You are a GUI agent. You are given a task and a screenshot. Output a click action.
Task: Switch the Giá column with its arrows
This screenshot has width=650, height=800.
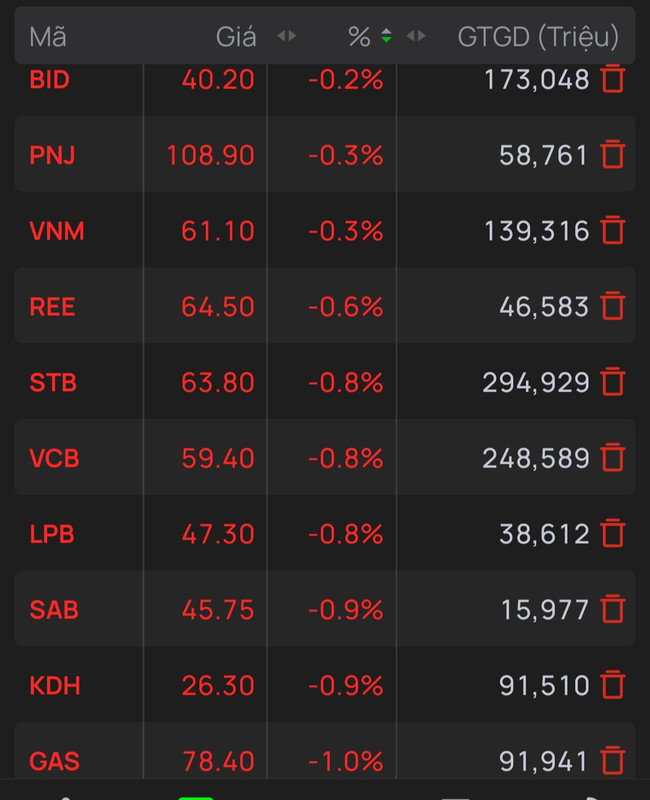click(x=287, y=37)
